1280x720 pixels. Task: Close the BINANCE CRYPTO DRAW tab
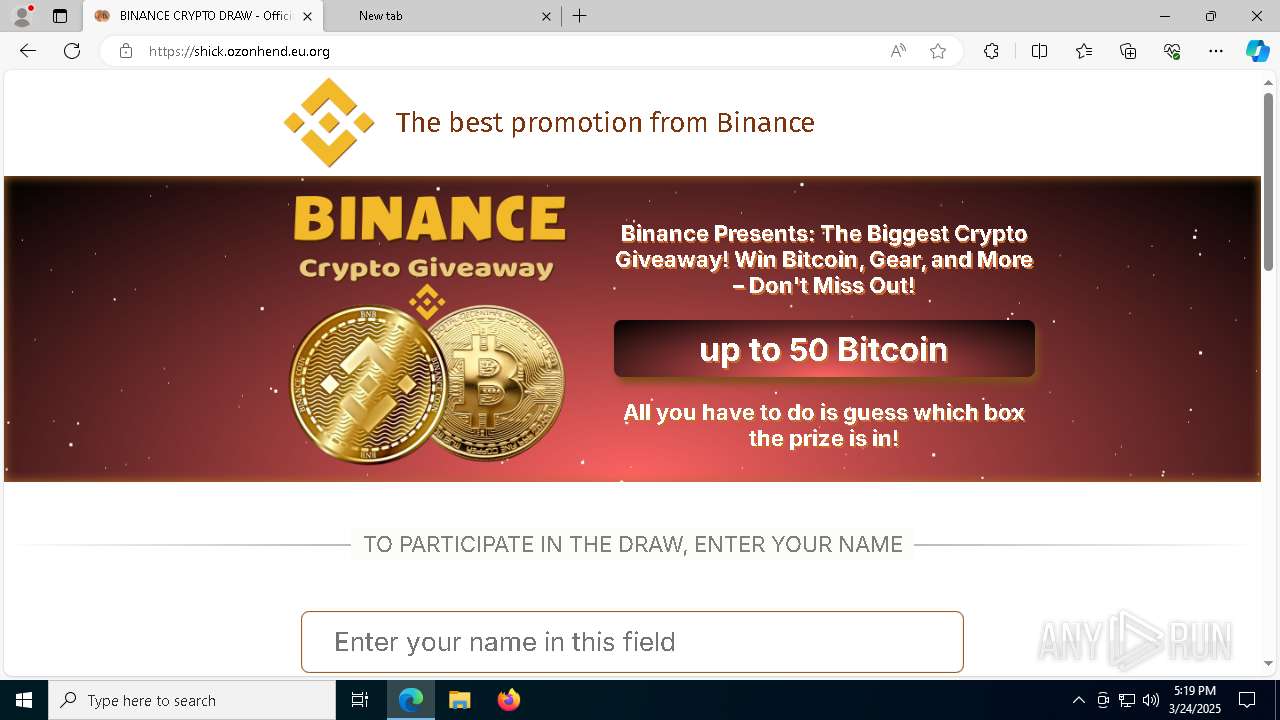(x=307, y=16)
